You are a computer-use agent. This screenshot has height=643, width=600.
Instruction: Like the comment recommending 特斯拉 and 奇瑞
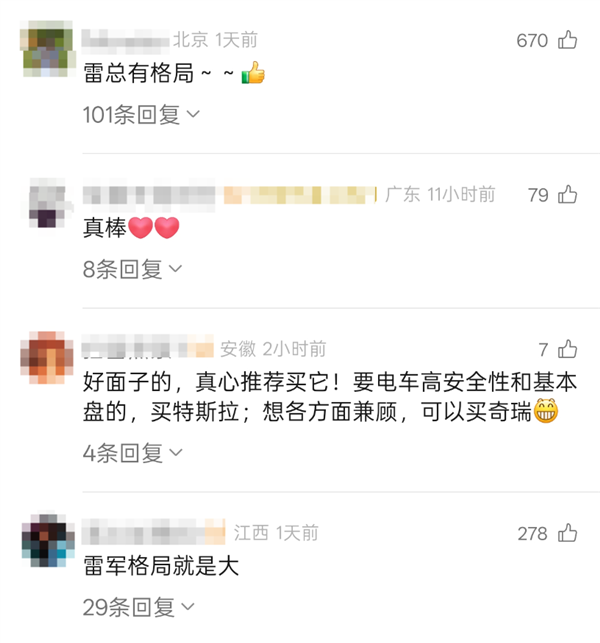click(567, 349)
